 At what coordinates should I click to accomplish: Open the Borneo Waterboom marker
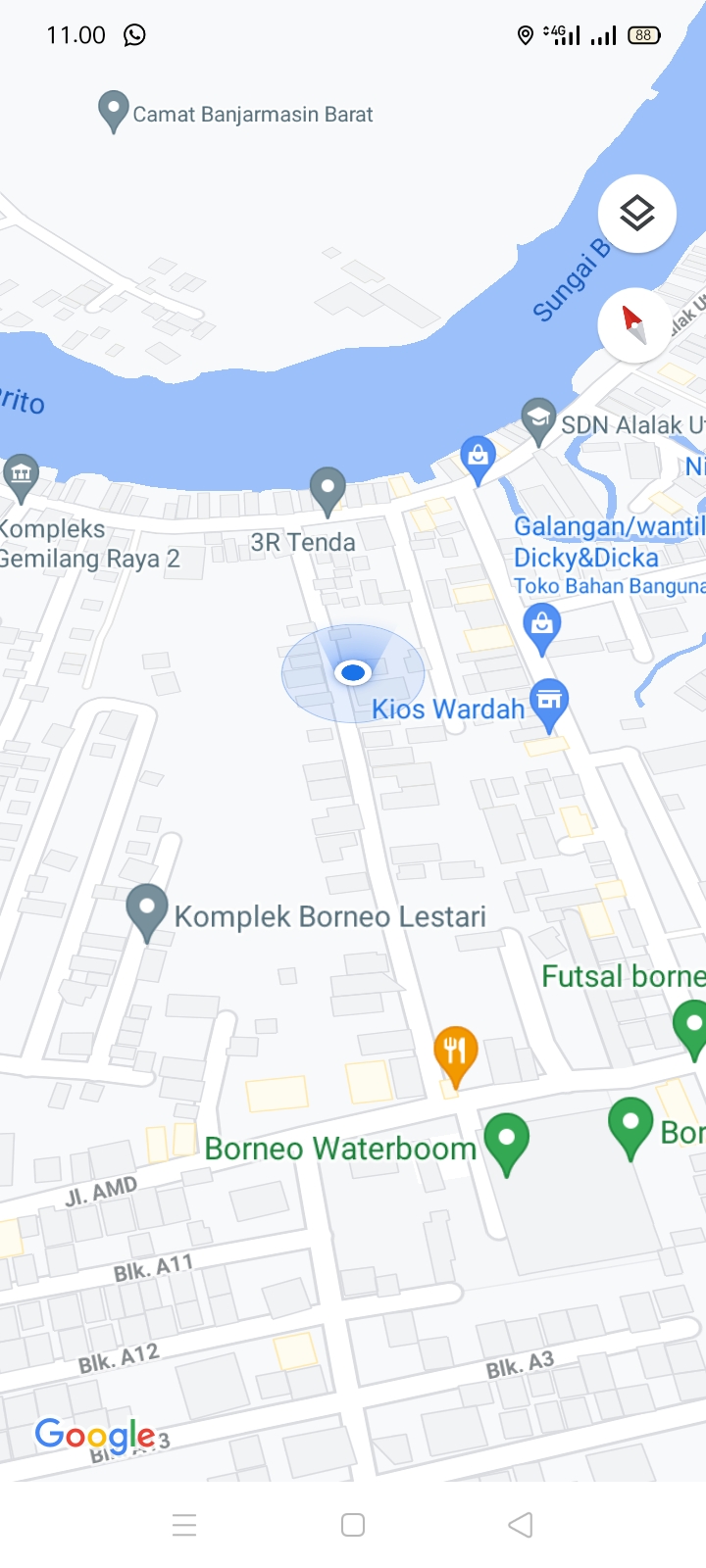[x=506, y=1140]
